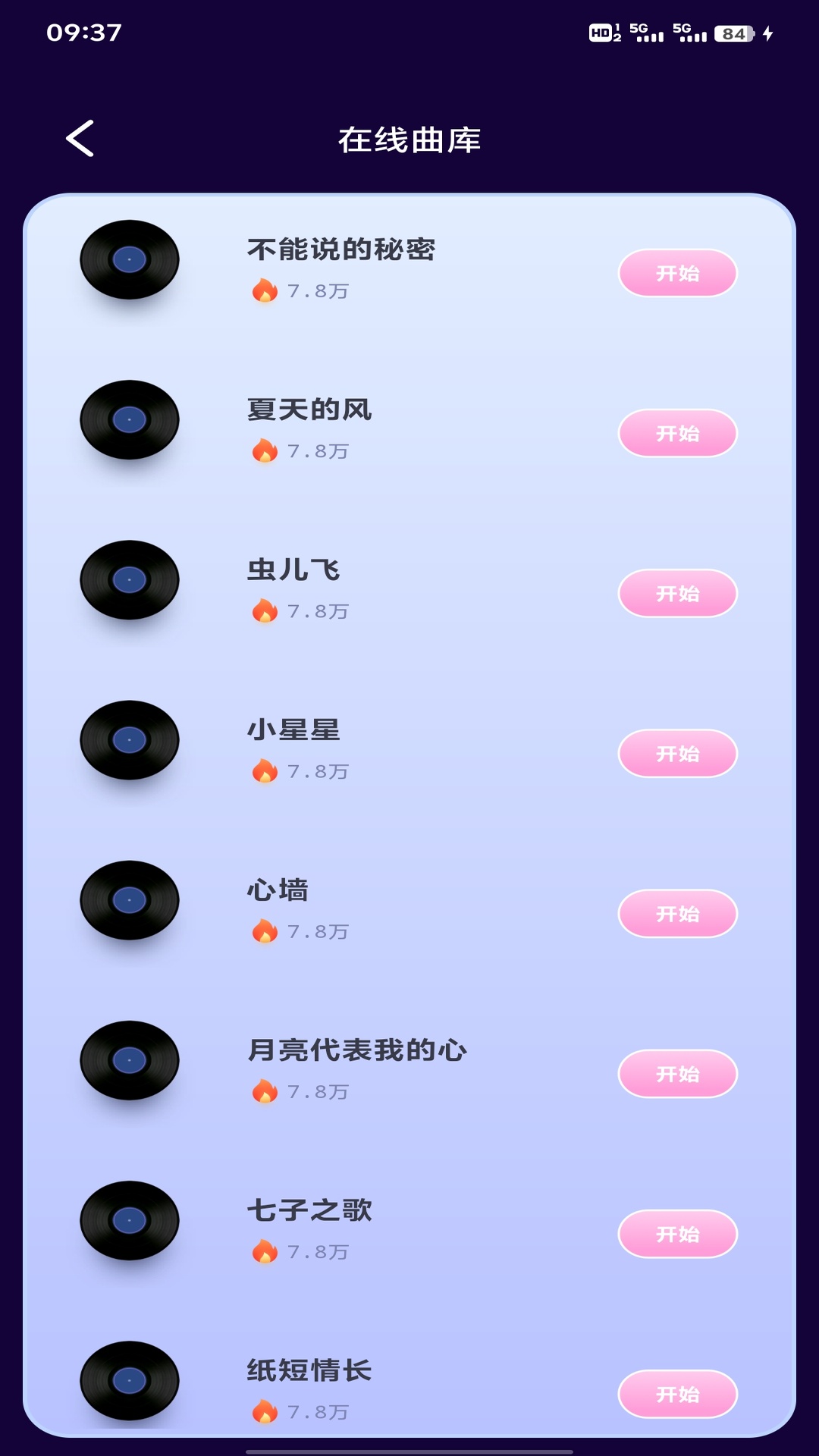The width and height of the screenshot is (819, 1456).
Task: Click the fire popularity icon next to 不能说的秘密
Action: (x=265, y=290)
